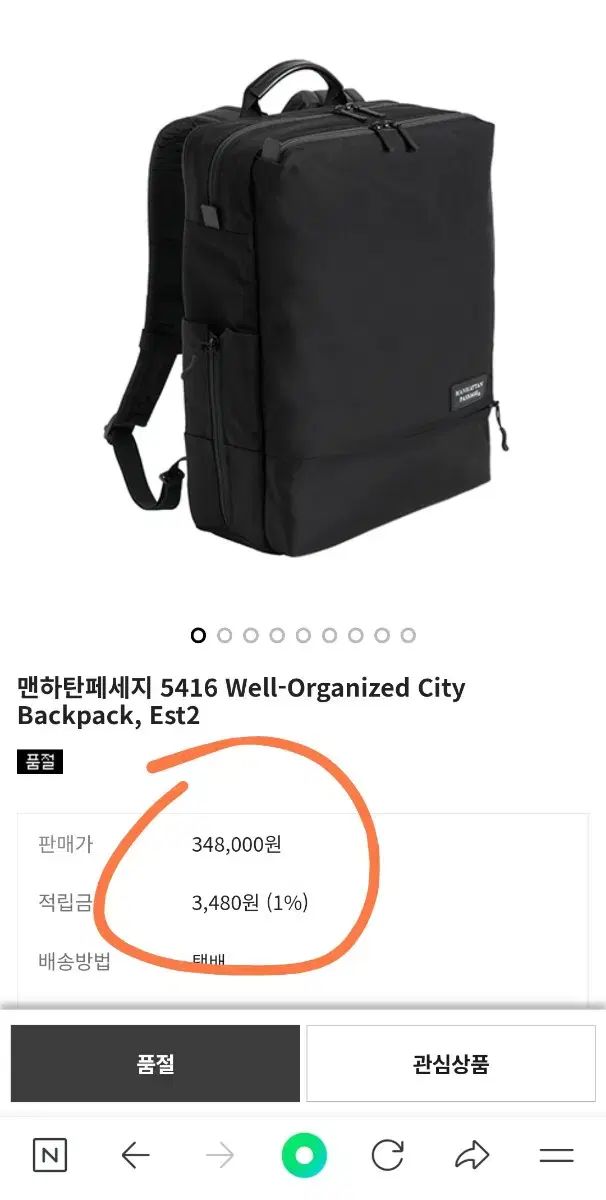Tap the green Naver search circle
Image resolution: width=606 pixels, height=1200 pixels.
pyautogui.click(x=304, y=1156)
